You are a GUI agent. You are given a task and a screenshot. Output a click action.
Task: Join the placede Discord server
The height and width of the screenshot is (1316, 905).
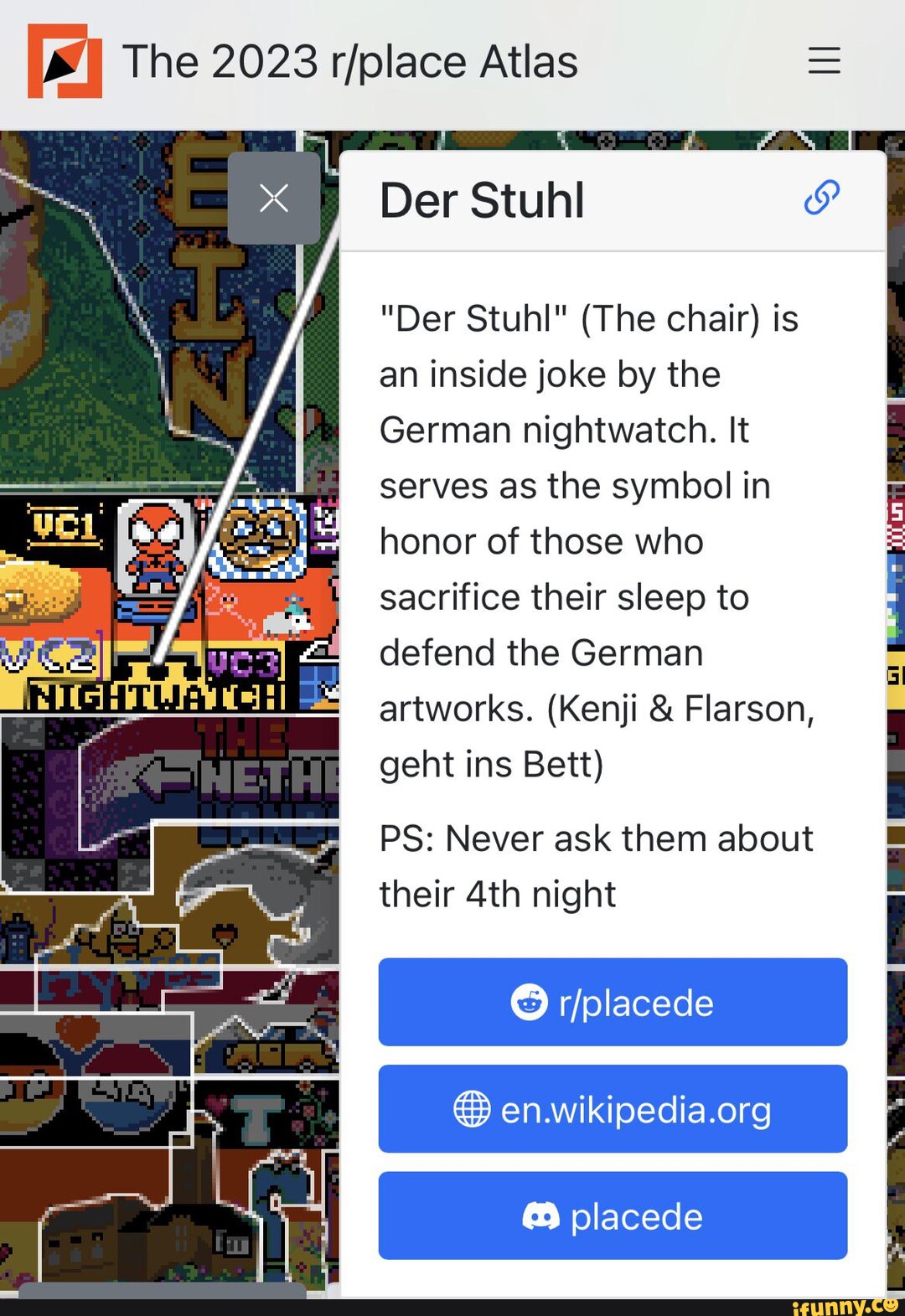(613, 1215)
